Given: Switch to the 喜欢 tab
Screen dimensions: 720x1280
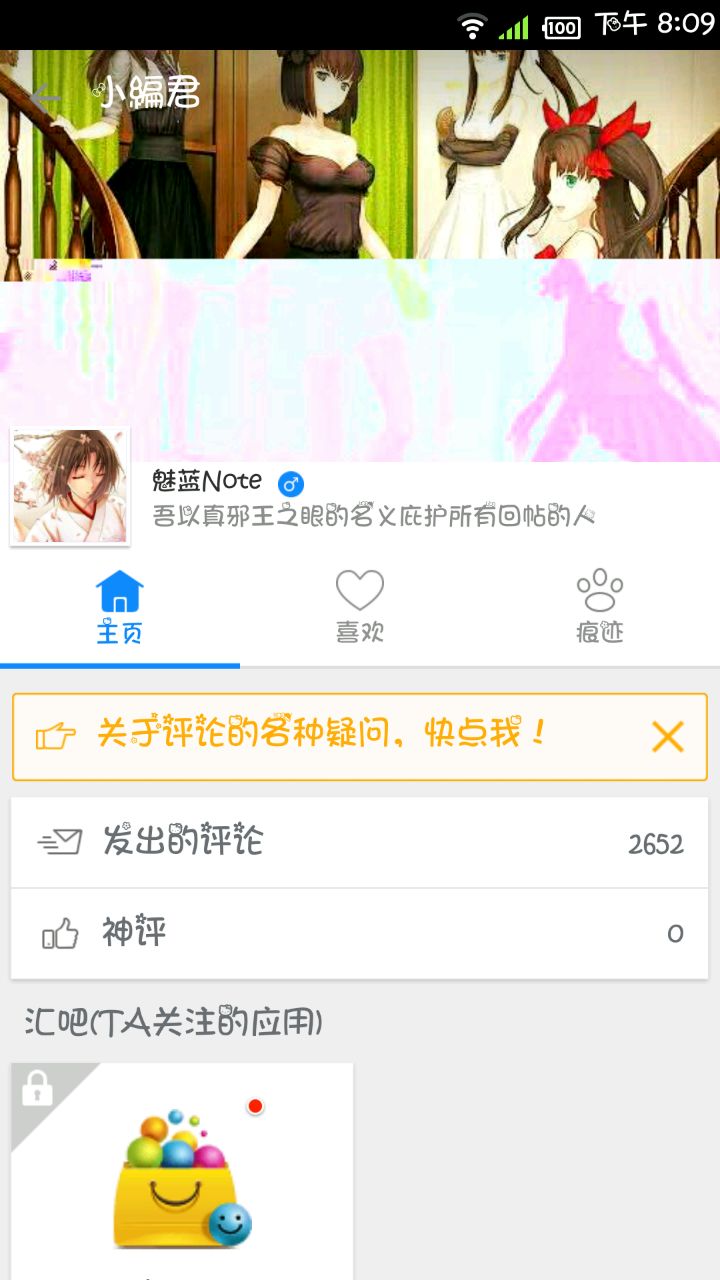Looking at the screenshot, I should pyautogui.click(x=360, y=607).
